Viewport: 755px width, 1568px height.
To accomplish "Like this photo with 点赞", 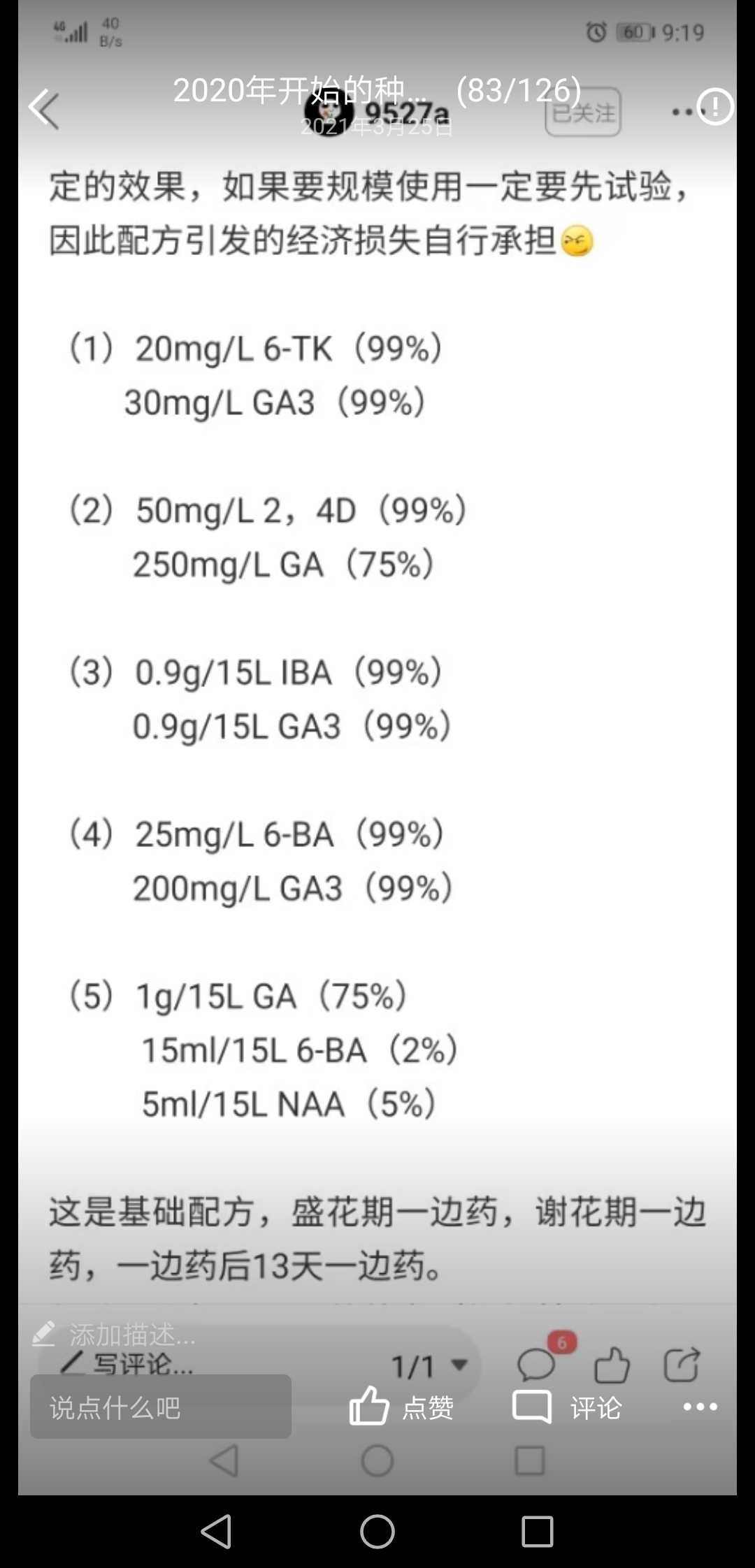I will coord(401,1406).
